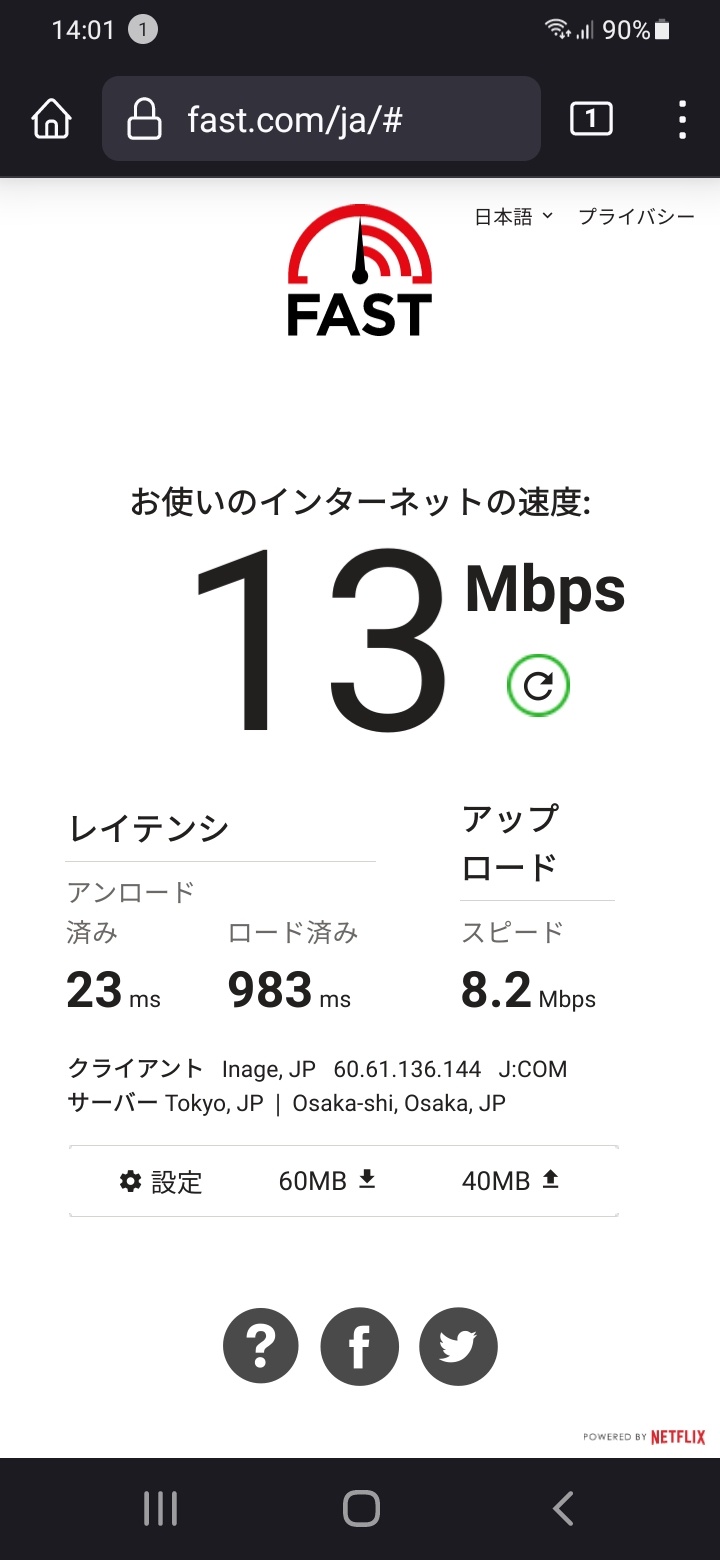Image resolution: width=720 pixels, height=1560 pixels.
Task: Tap the fast.com address bar
Action: [320, 120]
